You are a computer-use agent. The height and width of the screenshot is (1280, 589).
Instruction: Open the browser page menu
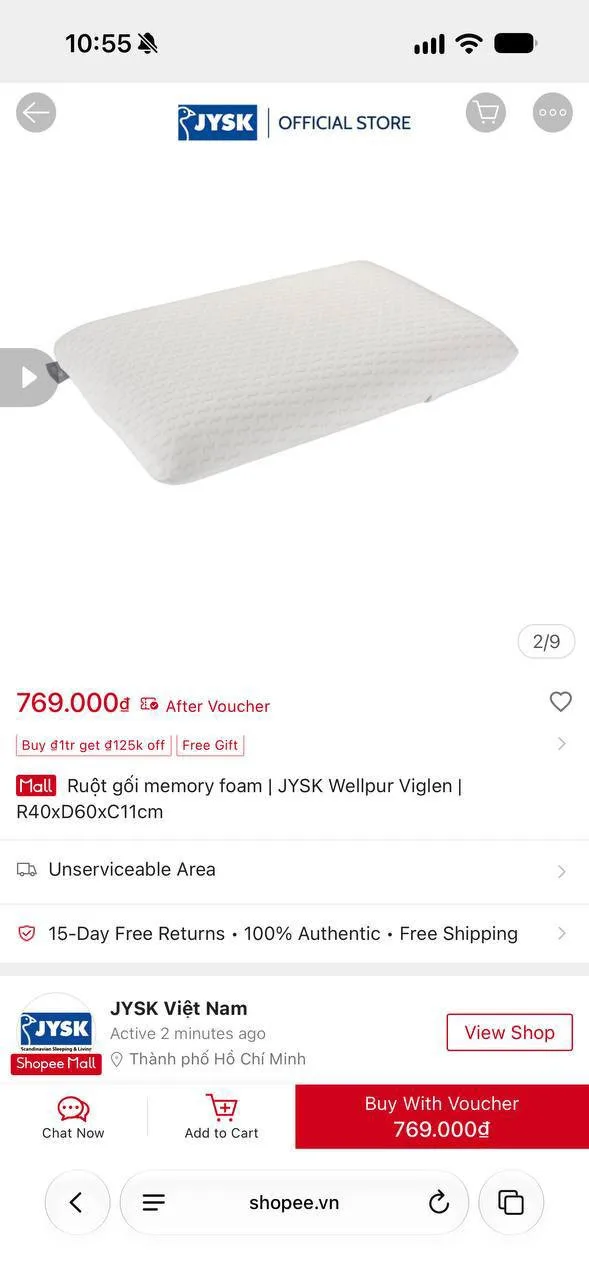coord(154,1203)
